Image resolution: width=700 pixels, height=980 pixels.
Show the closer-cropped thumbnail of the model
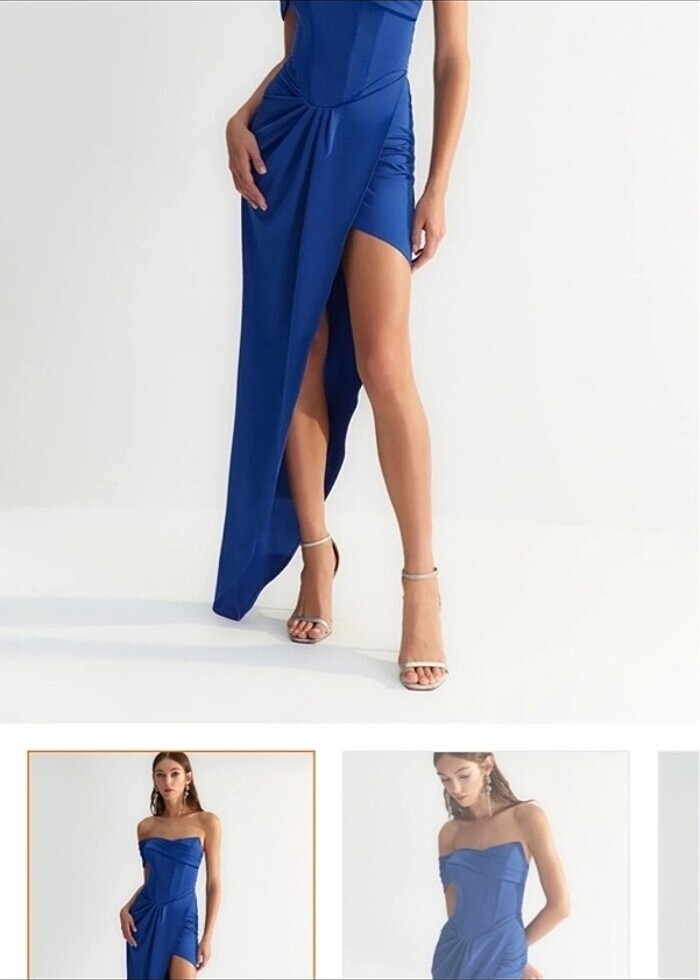(x=486, y=865)
